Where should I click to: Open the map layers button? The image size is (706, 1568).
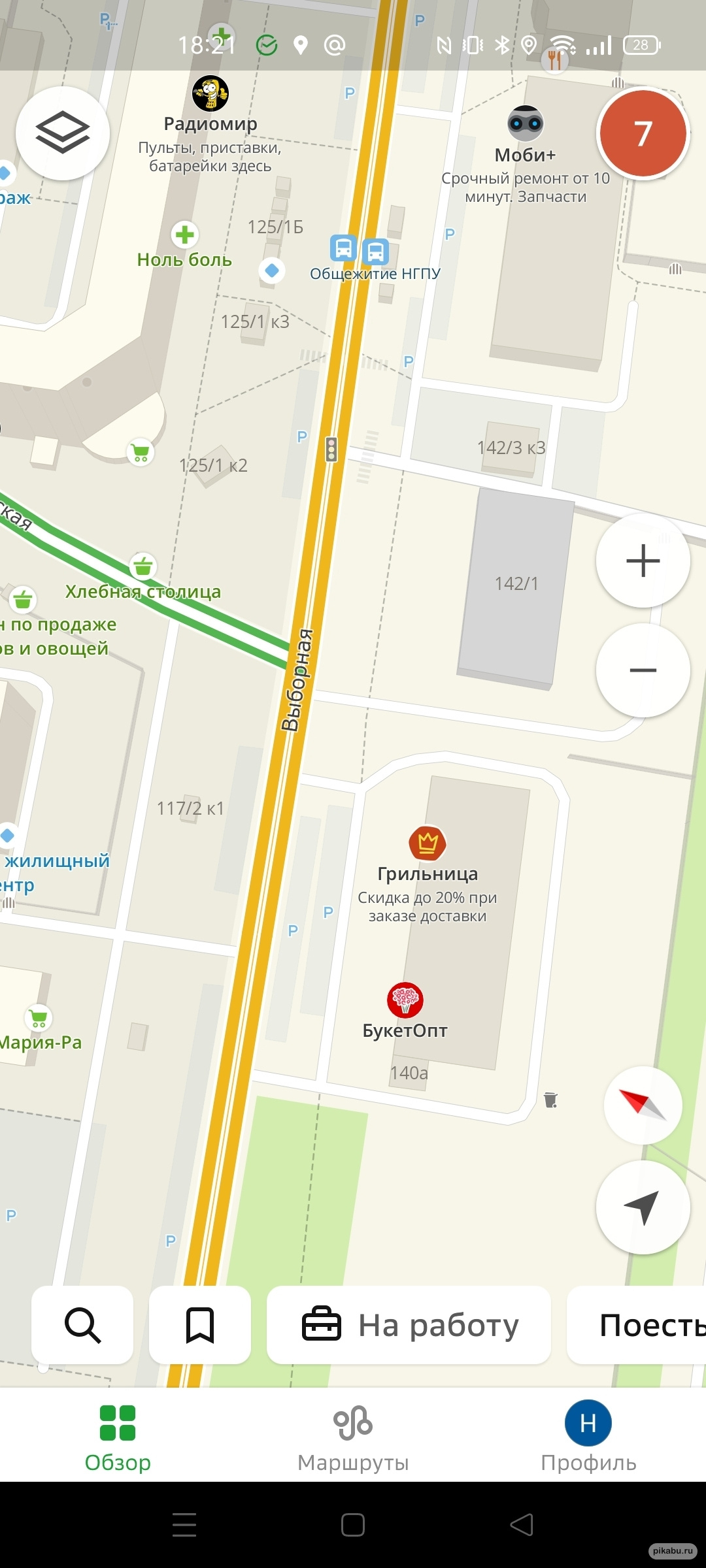tap(63, 133)
